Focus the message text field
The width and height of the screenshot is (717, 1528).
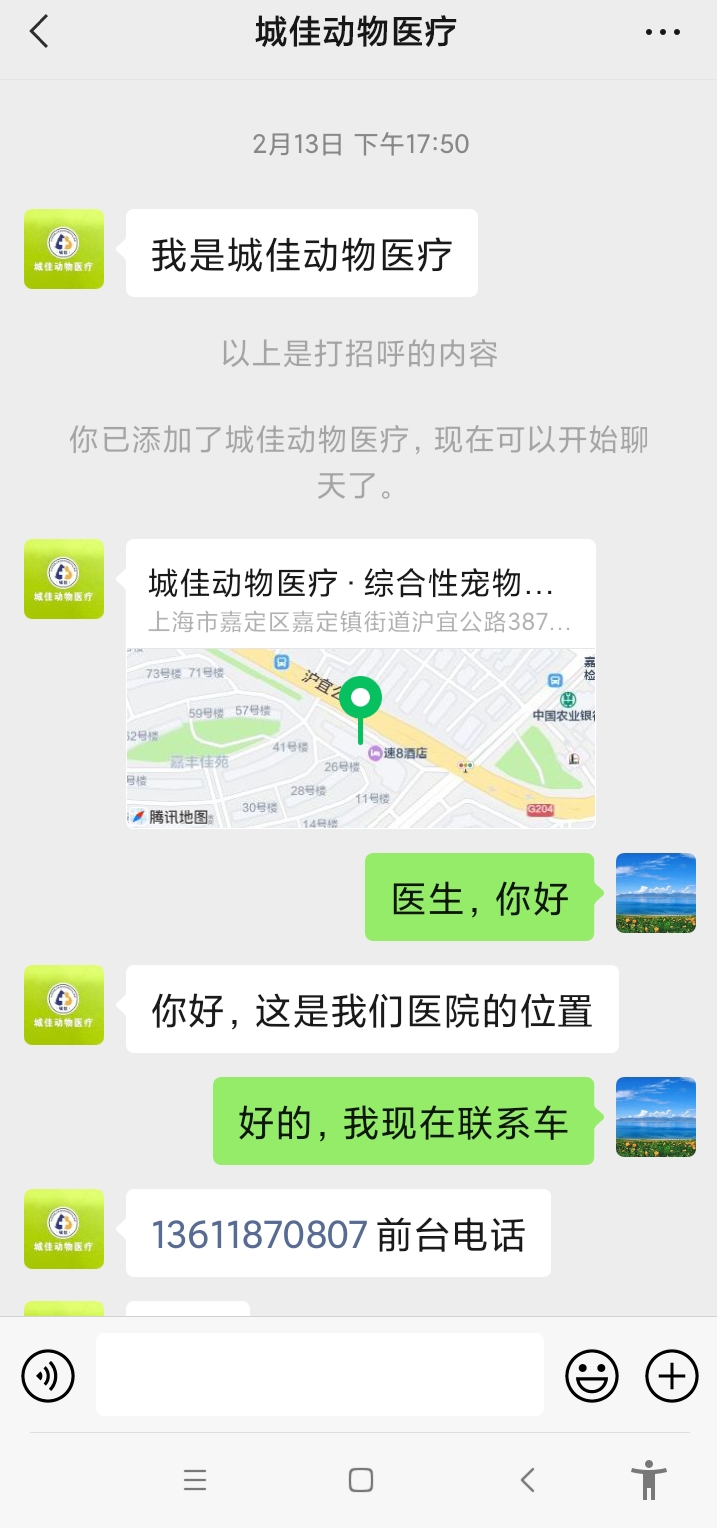point(320,1375)
